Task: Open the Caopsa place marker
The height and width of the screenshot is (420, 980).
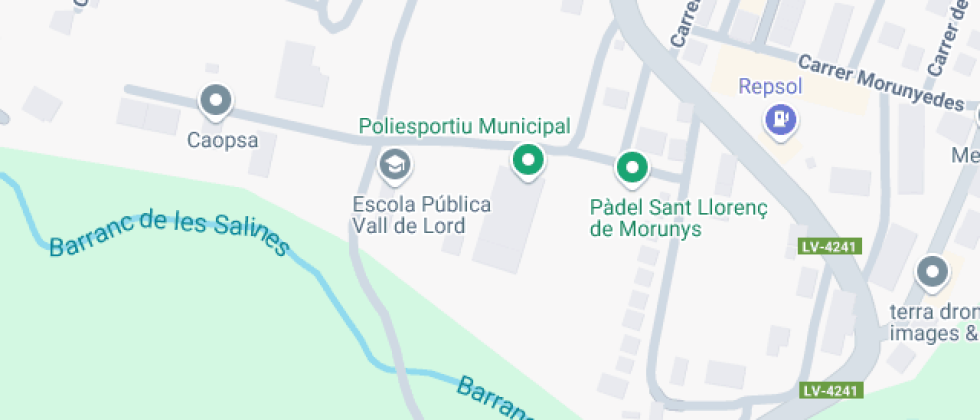Action: (216, 101)
